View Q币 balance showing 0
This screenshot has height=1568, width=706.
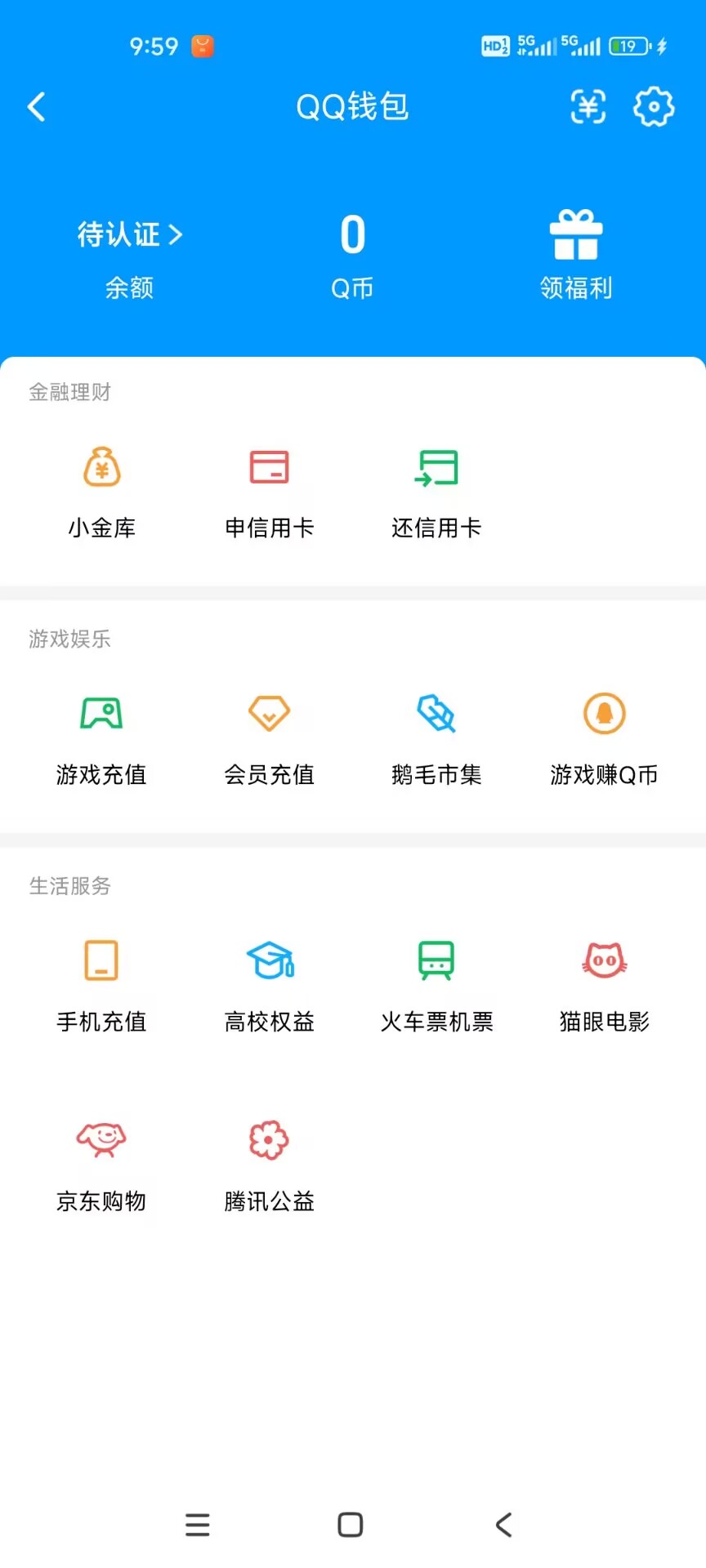pos(351,253)
